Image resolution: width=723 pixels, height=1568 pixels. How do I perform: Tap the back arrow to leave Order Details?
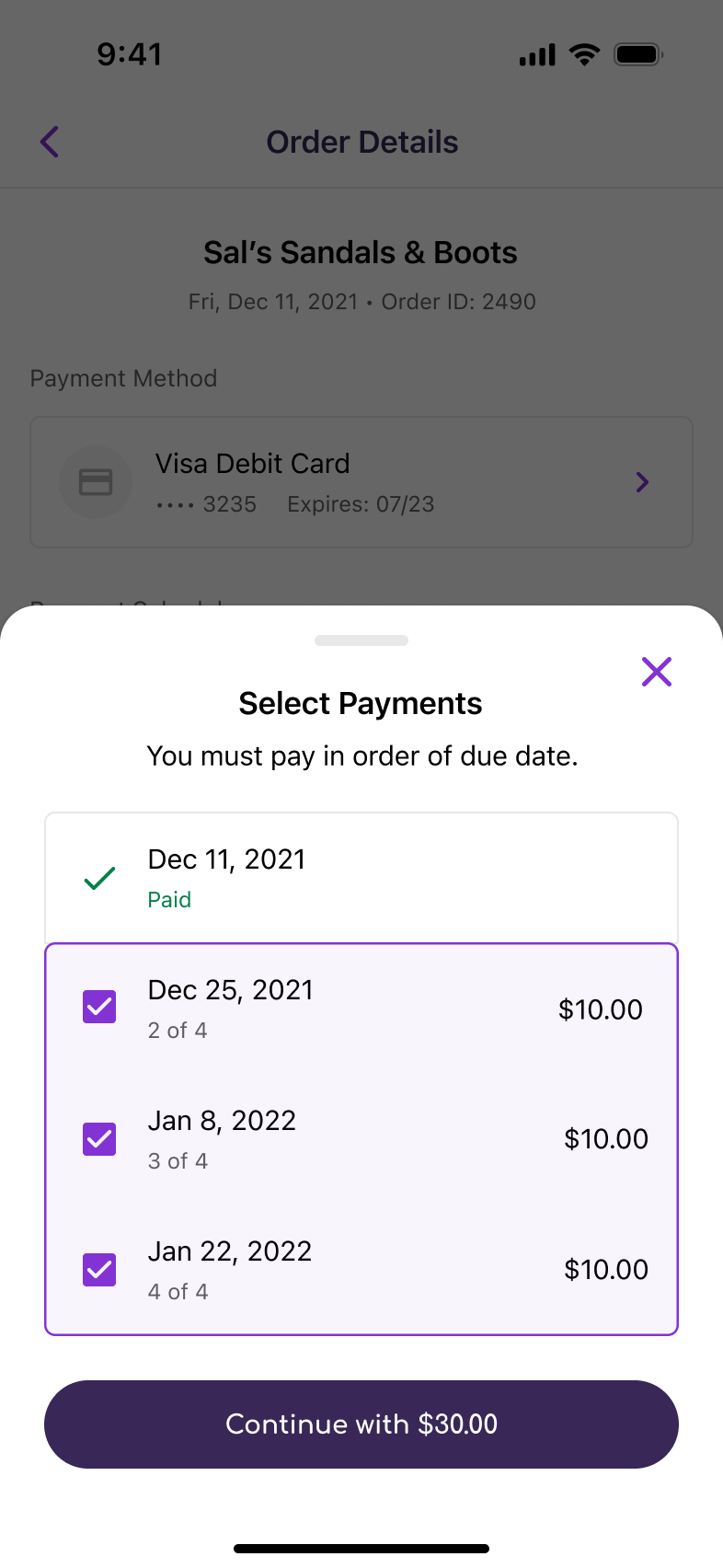tap(49, 142)
